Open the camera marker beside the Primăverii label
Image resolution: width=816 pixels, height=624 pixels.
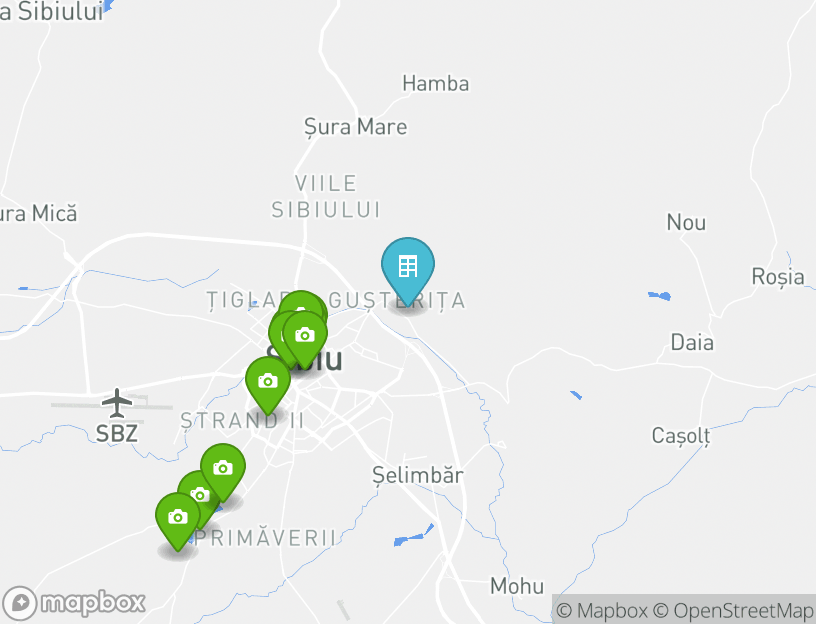coord(178,518)
